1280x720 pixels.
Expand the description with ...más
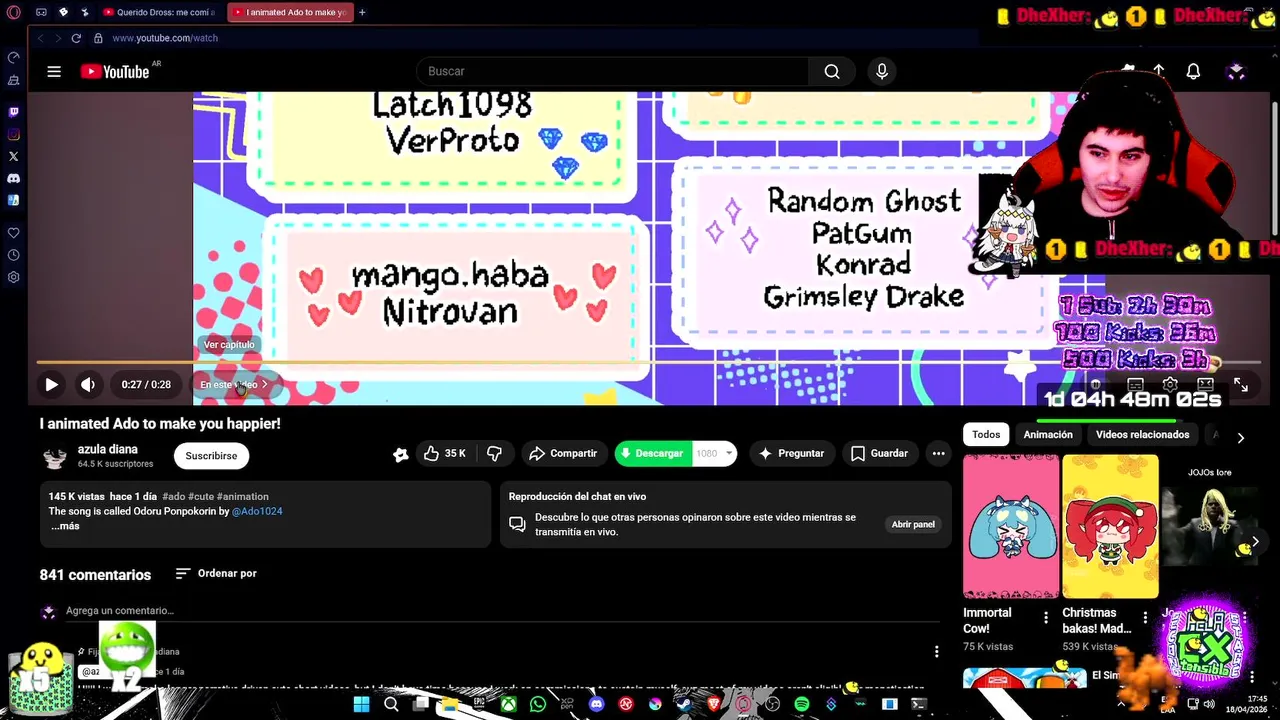65,526
